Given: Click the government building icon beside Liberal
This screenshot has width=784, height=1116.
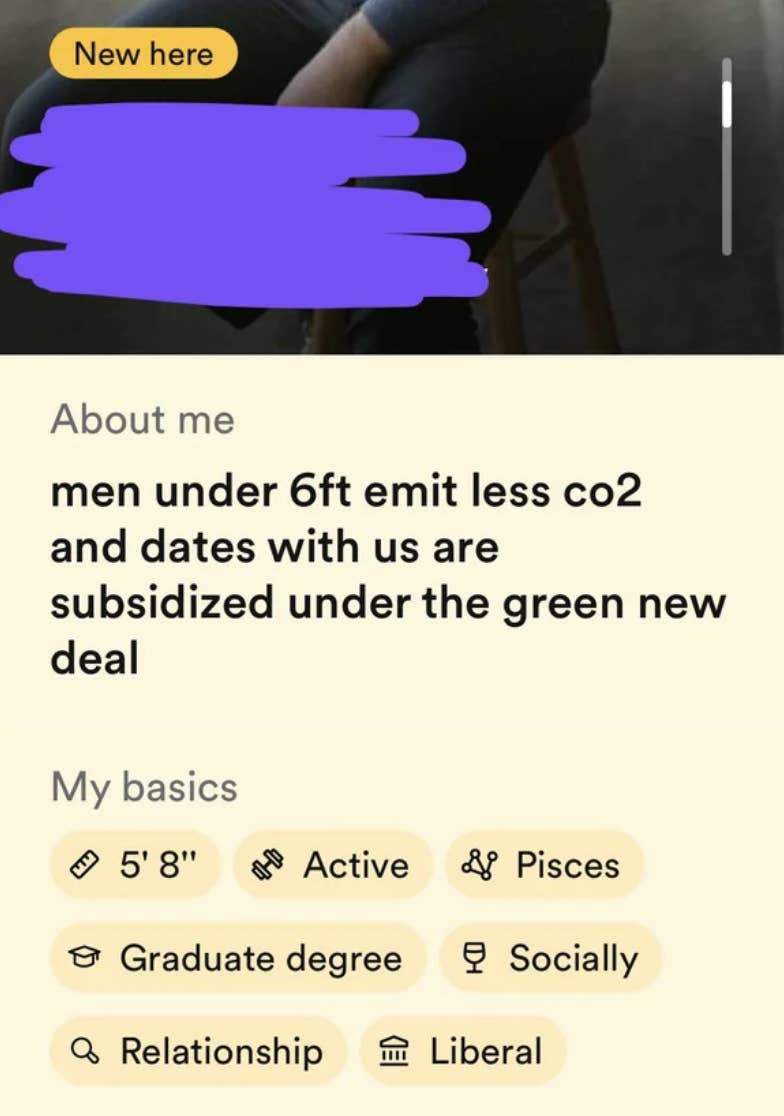Looking at the screenshot, I should click(393, 1051).
